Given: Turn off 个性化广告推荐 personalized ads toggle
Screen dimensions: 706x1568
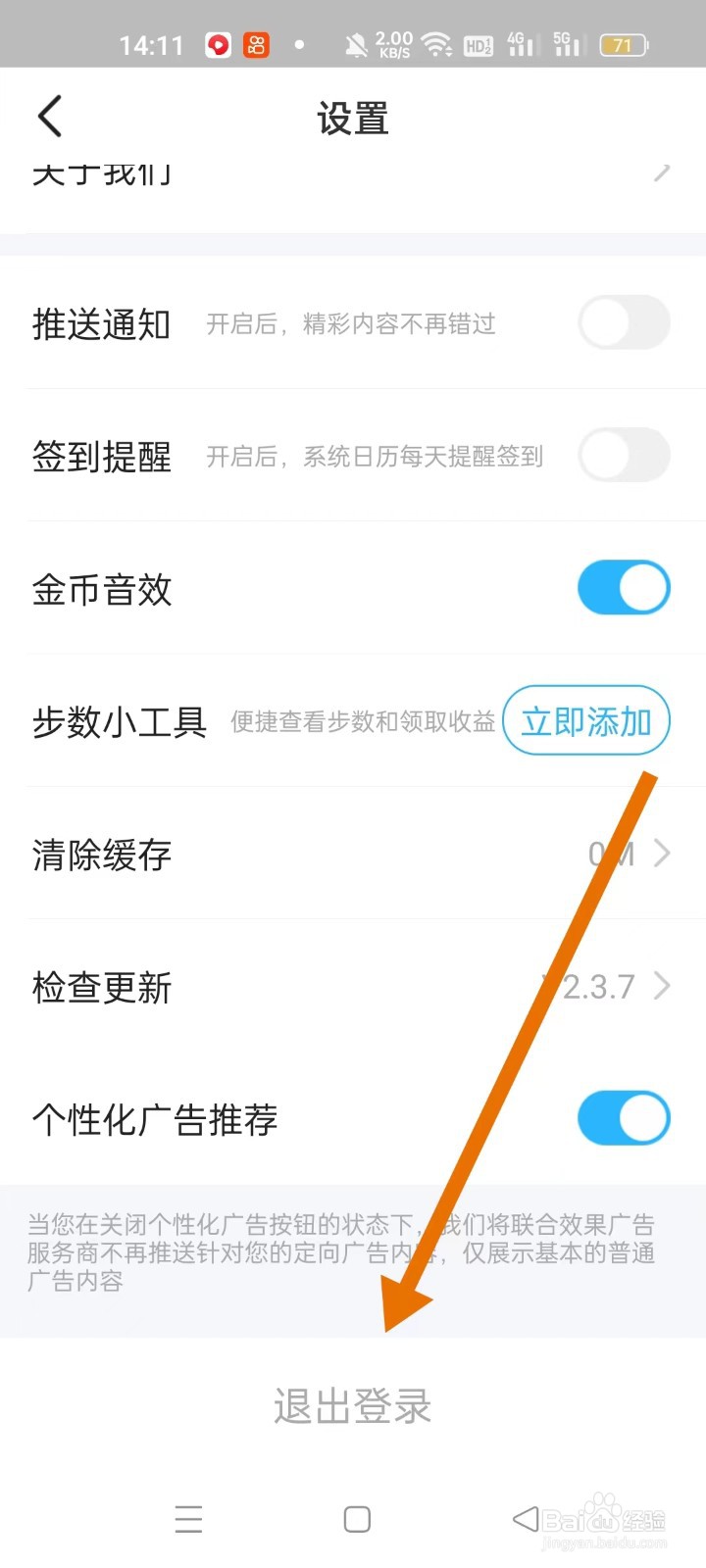Looking at the screenshot, I should pos(624,1117).
